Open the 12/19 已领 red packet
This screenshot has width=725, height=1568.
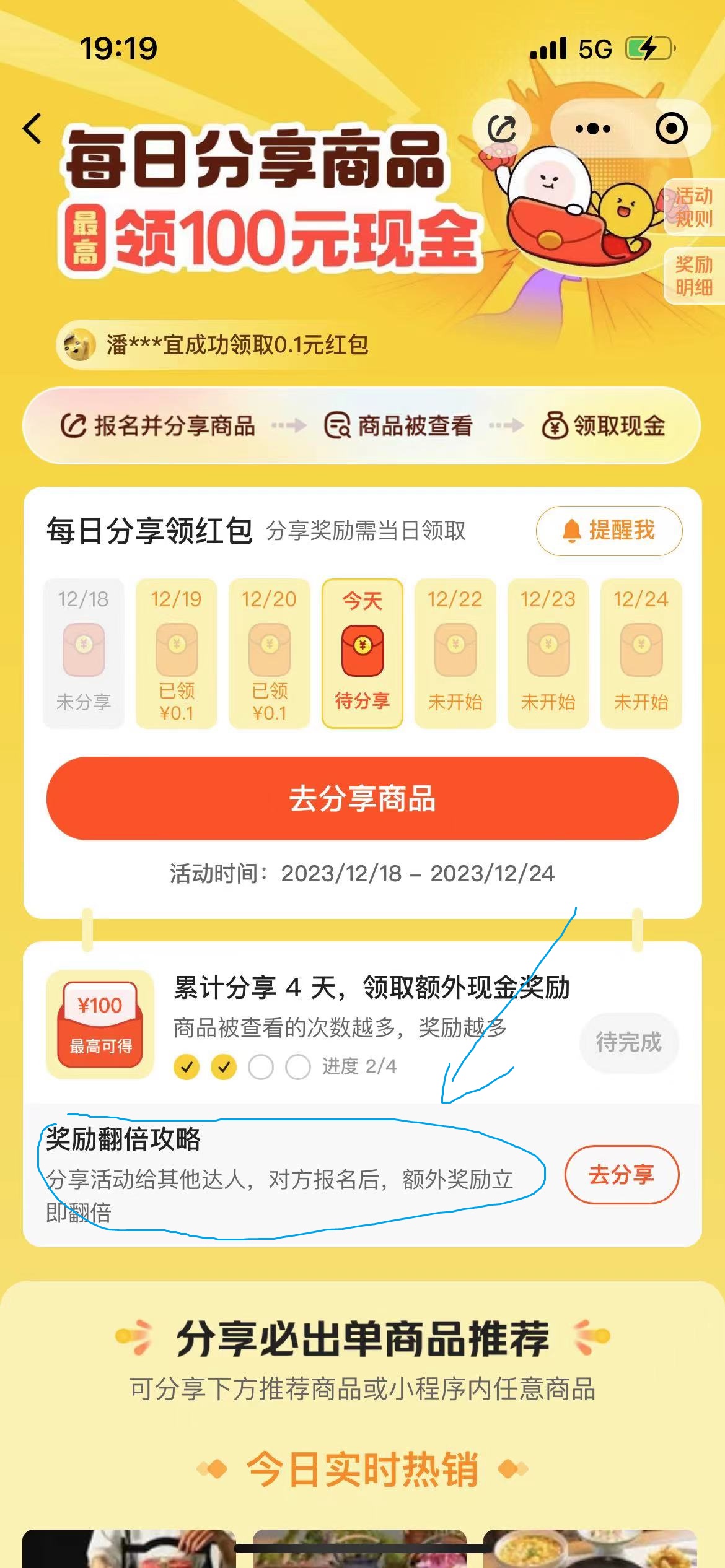pyautogui.click(x=177, y=653)
